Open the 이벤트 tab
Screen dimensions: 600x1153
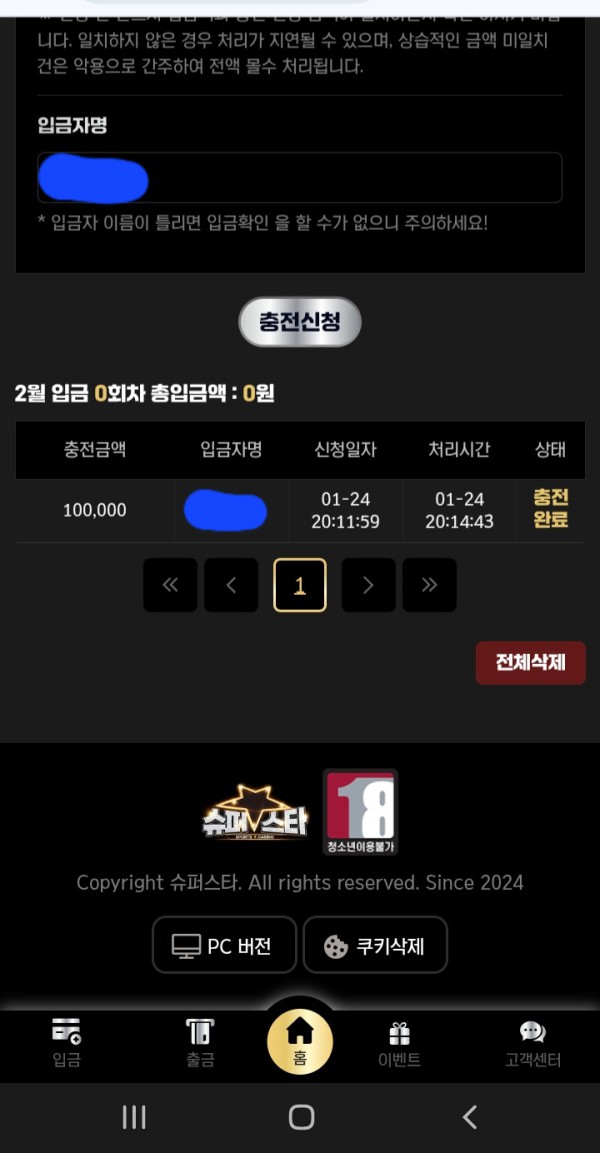[x=399, y=1043]
